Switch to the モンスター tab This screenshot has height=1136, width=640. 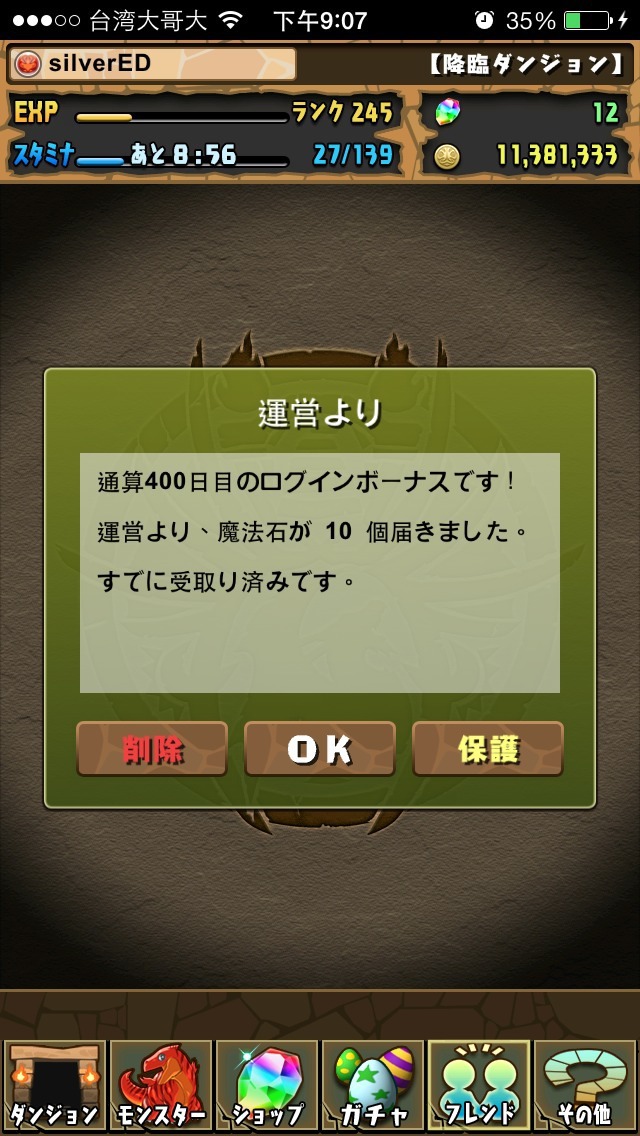pos(160,1087)
